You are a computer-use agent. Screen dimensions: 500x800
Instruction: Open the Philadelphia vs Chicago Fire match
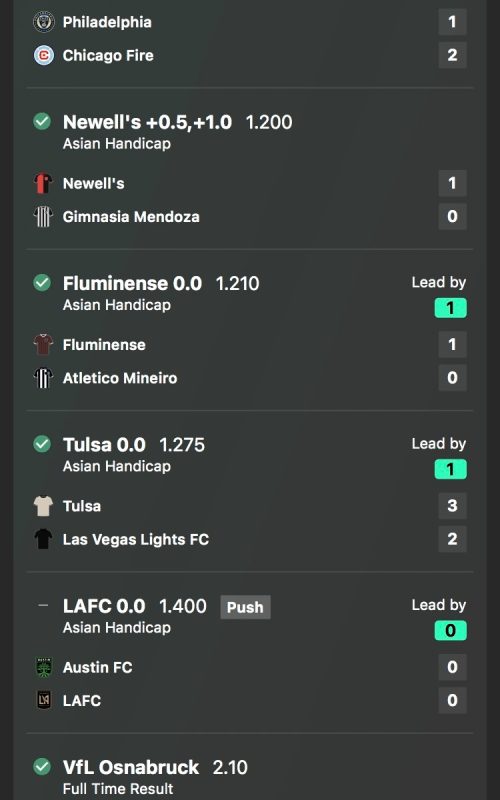coord(250,39)
